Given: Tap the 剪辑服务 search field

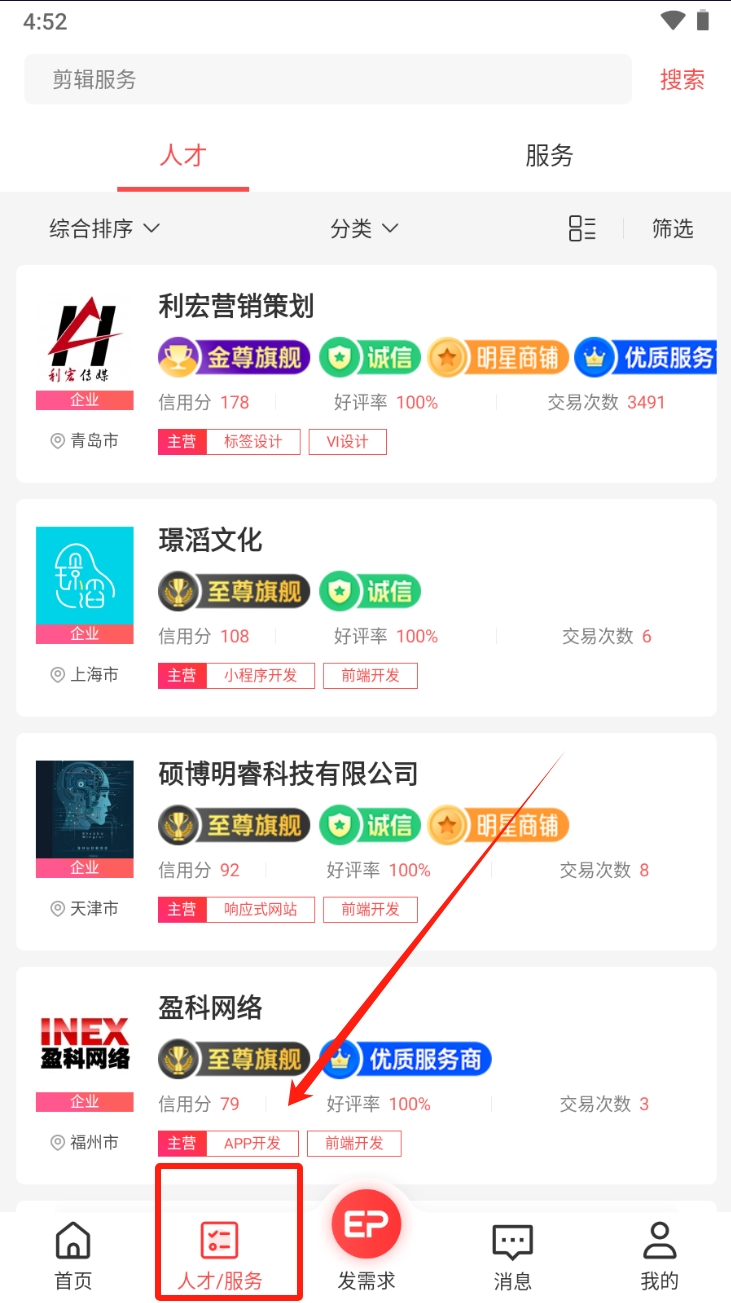Looking at the screenshot, I should point(328,80).
